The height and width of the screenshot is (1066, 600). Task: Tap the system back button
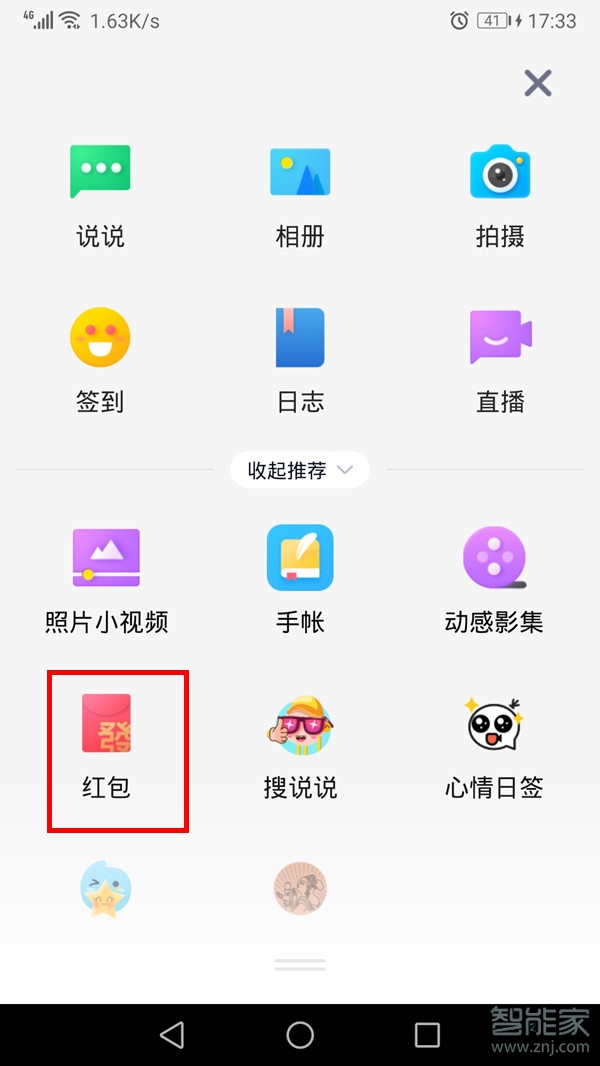[x=172, y=1034]
